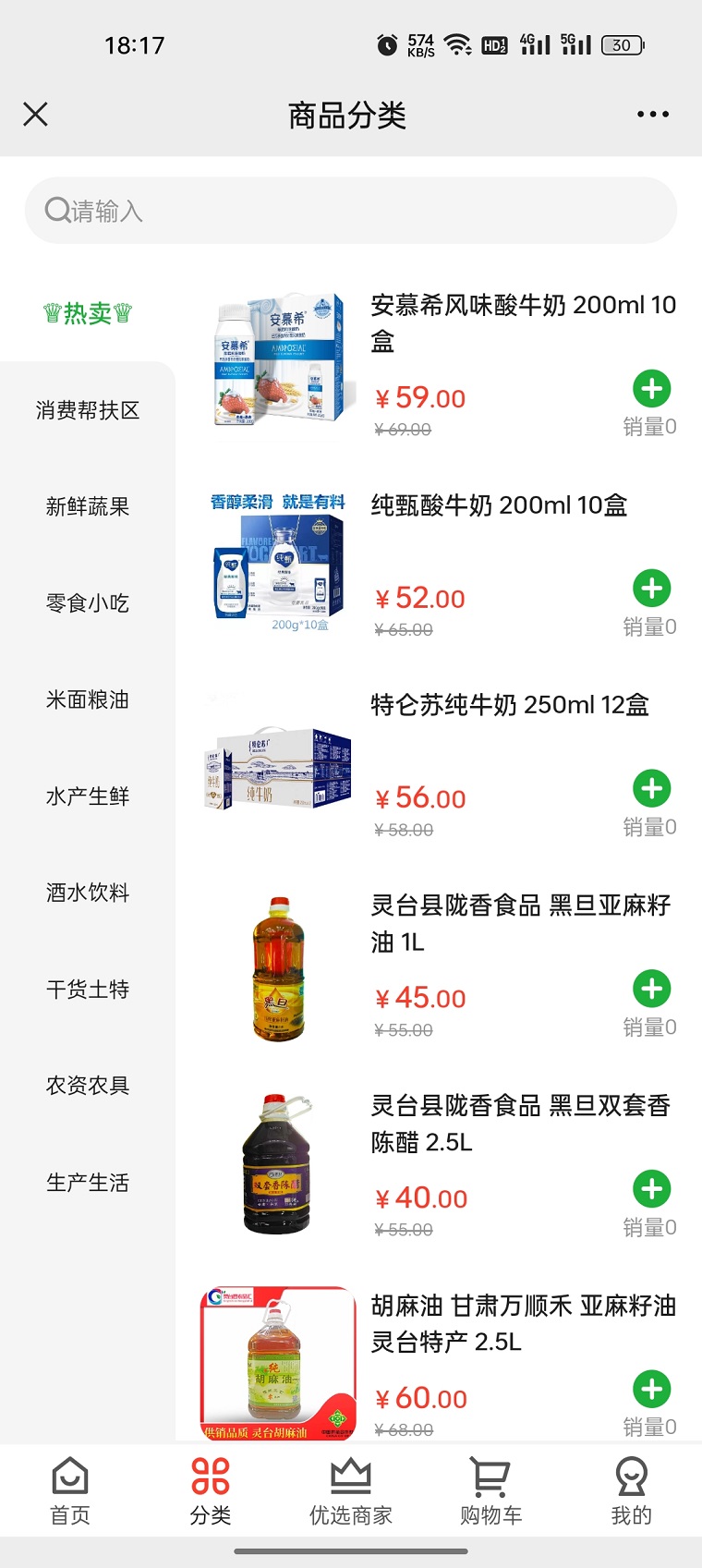Select the 干货土特 category
702x1568 pixels.
[x=88, y=990]
